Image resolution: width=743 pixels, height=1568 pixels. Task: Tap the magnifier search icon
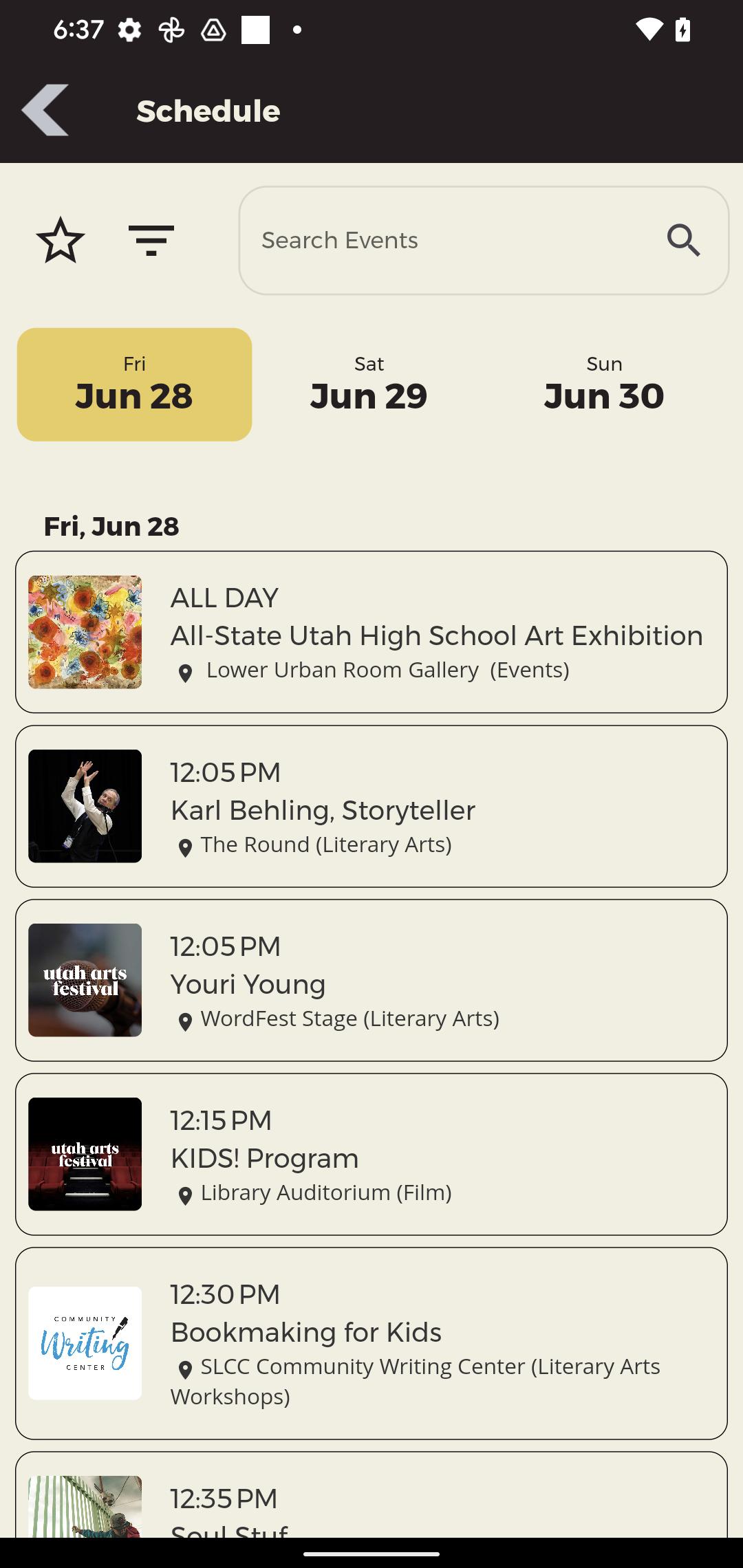point(684,240)
